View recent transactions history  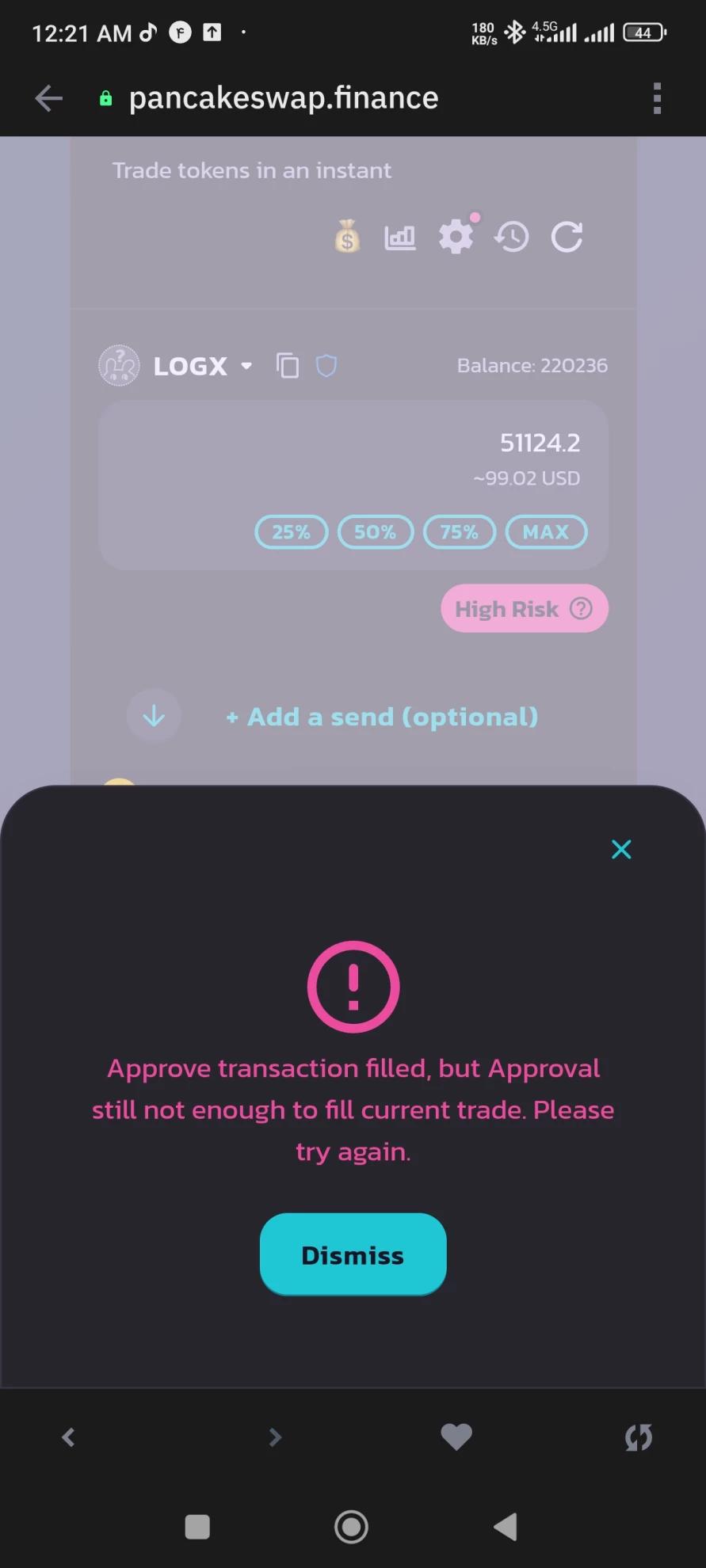[x=512, y=237]
